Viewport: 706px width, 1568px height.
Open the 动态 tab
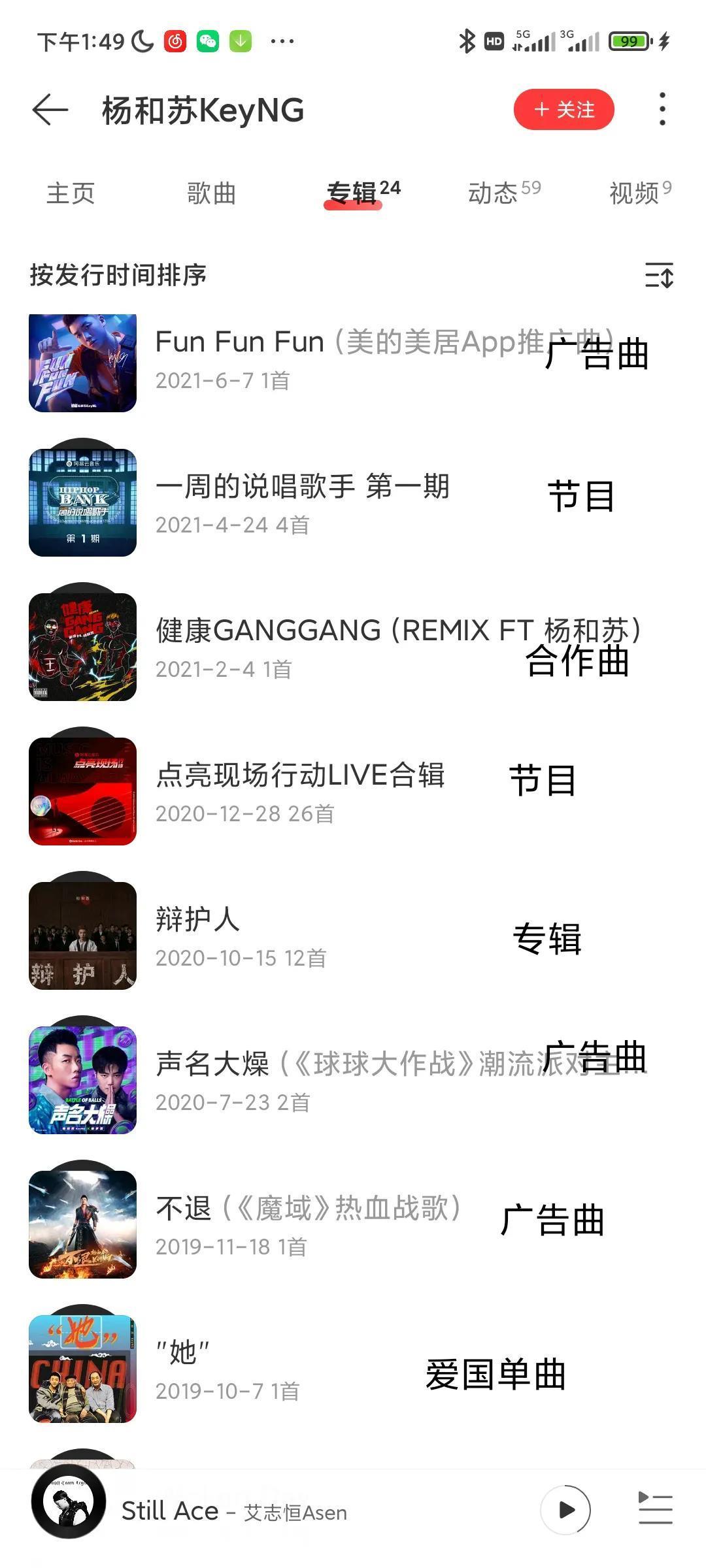[503, 193]
